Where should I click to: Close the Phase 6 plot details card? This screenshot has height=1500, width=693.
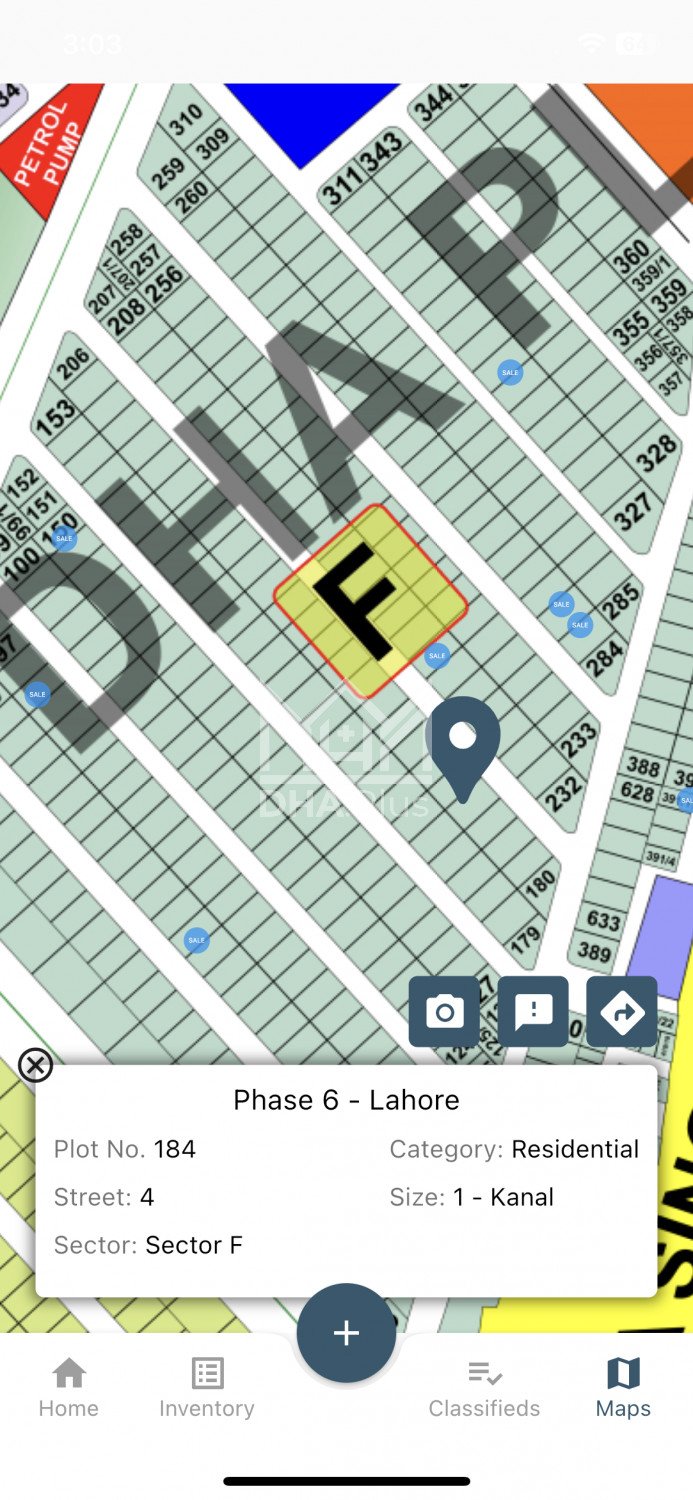36,1065
